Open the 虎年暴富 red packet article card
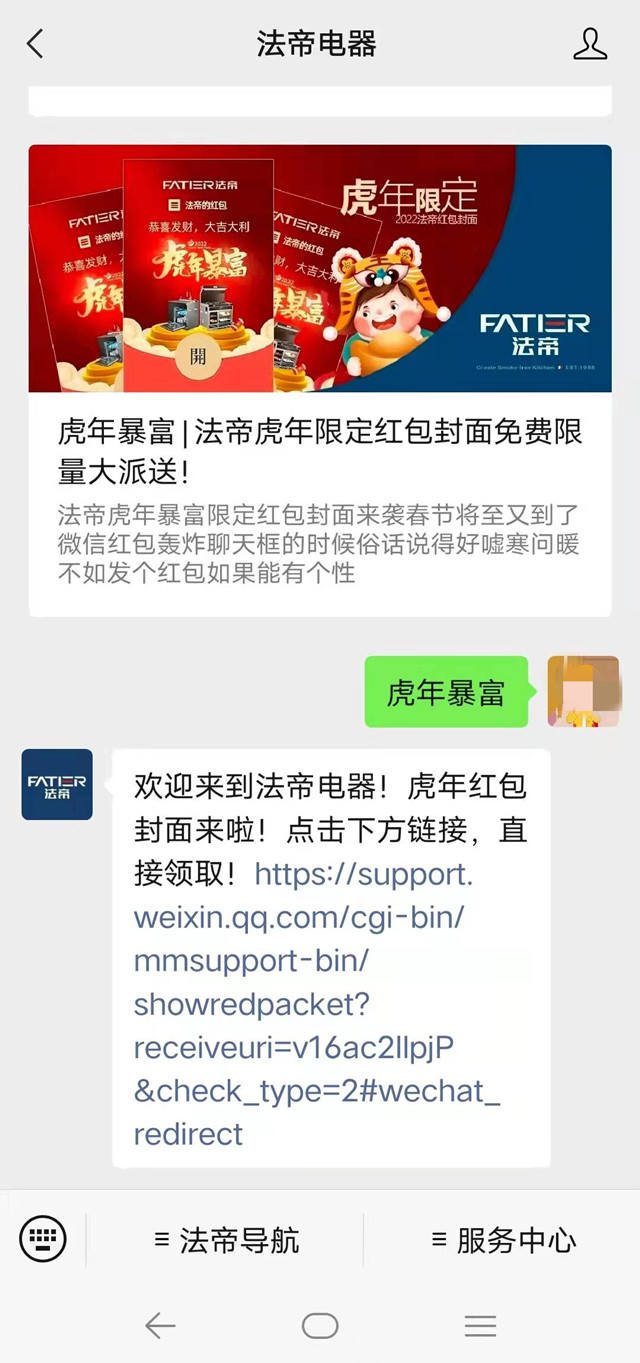Screen dimensions: 640x1363 [x=320, y=380]
